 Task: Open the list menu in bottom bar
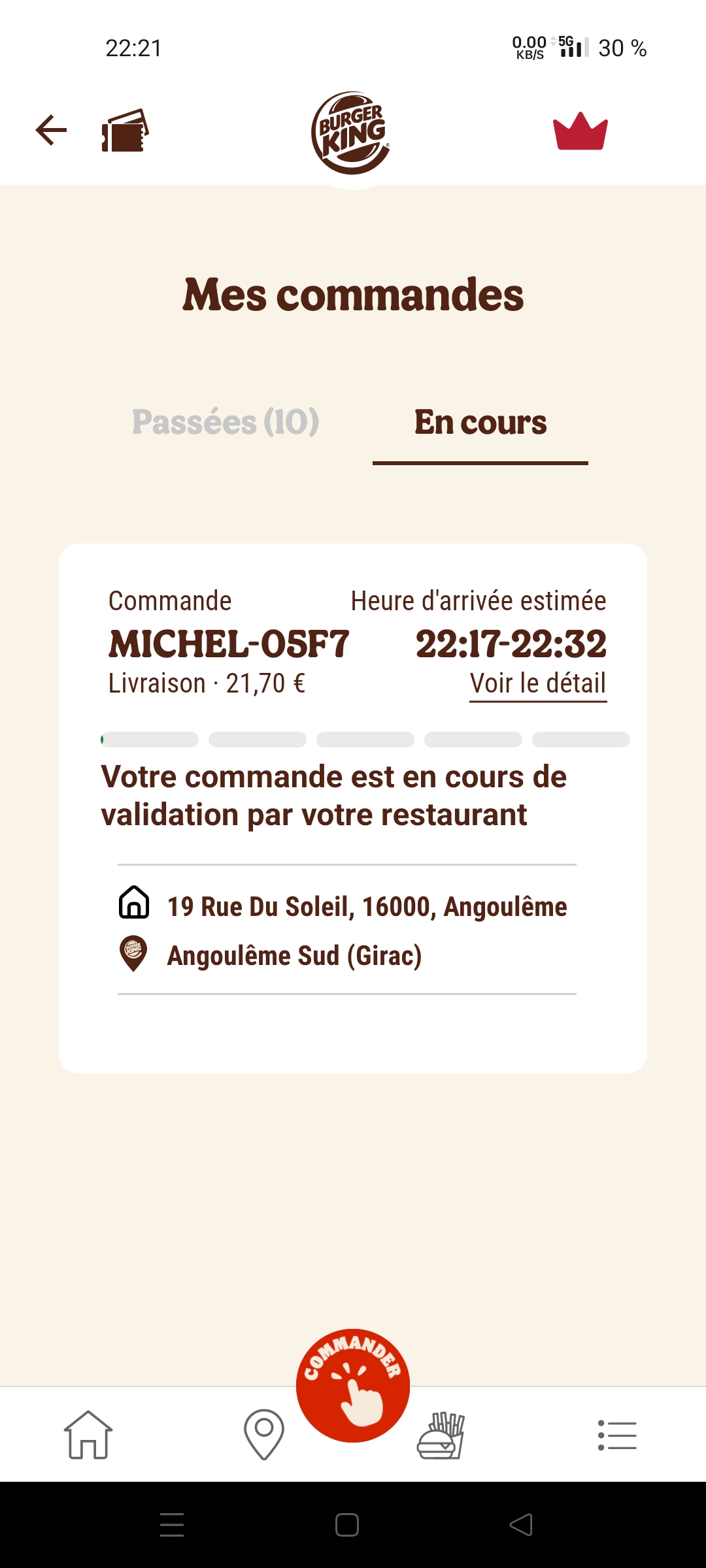coord(617,1435)
